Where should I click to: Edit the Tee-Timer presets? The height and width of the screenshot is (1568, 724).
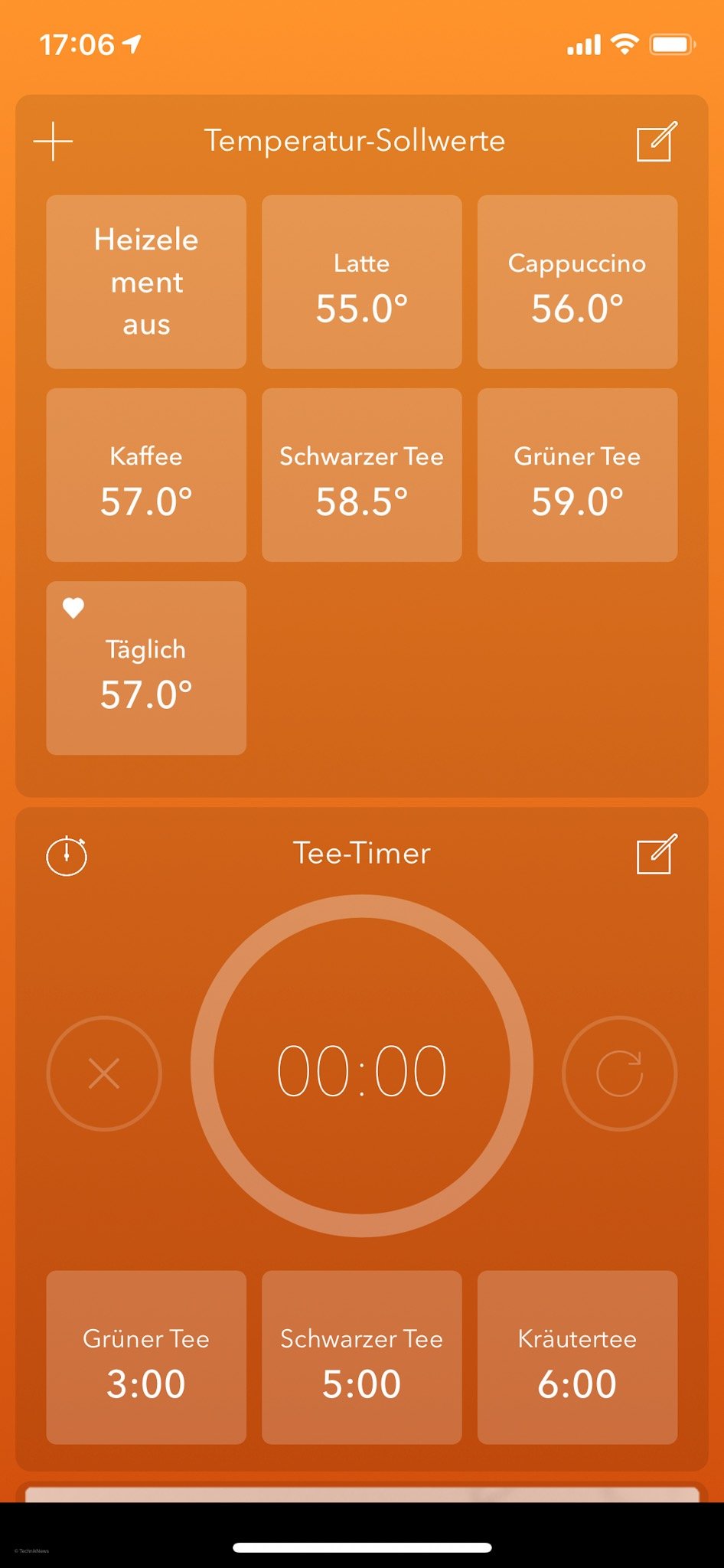(657, 854)
